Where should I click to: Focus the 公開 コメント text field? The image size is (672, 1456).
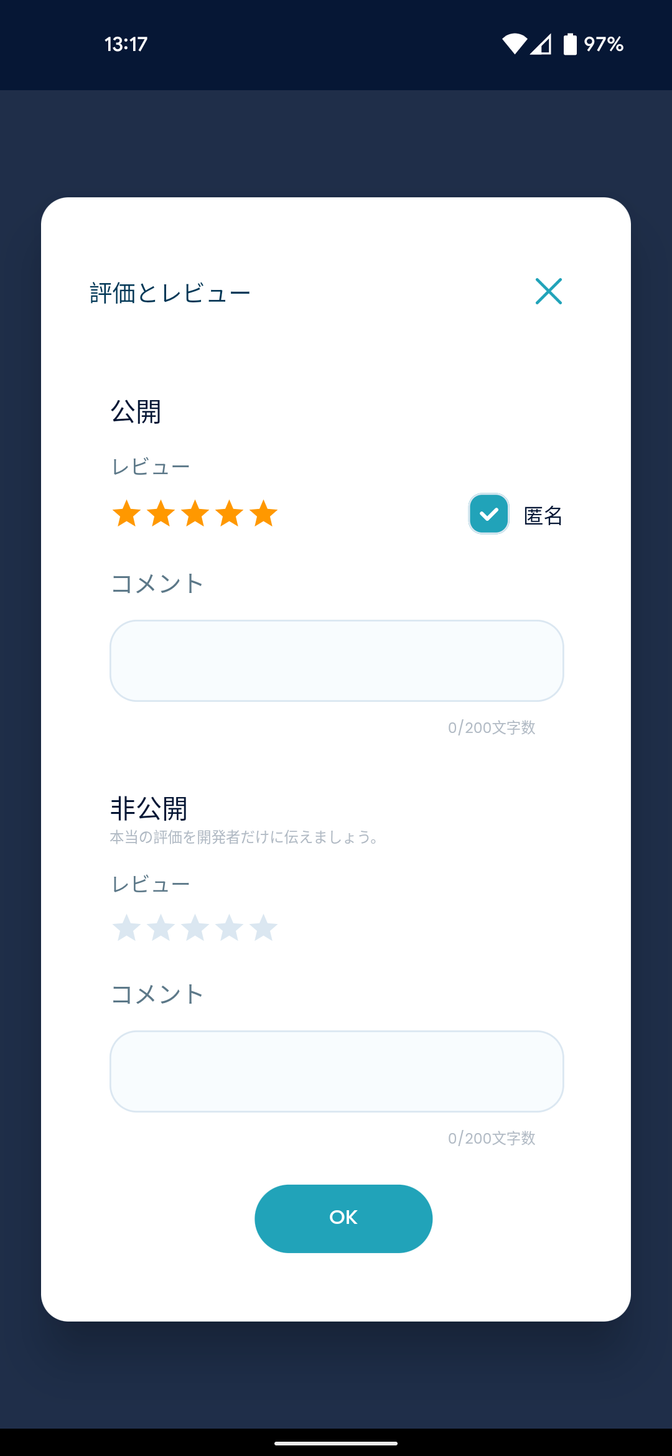point(337,661)
